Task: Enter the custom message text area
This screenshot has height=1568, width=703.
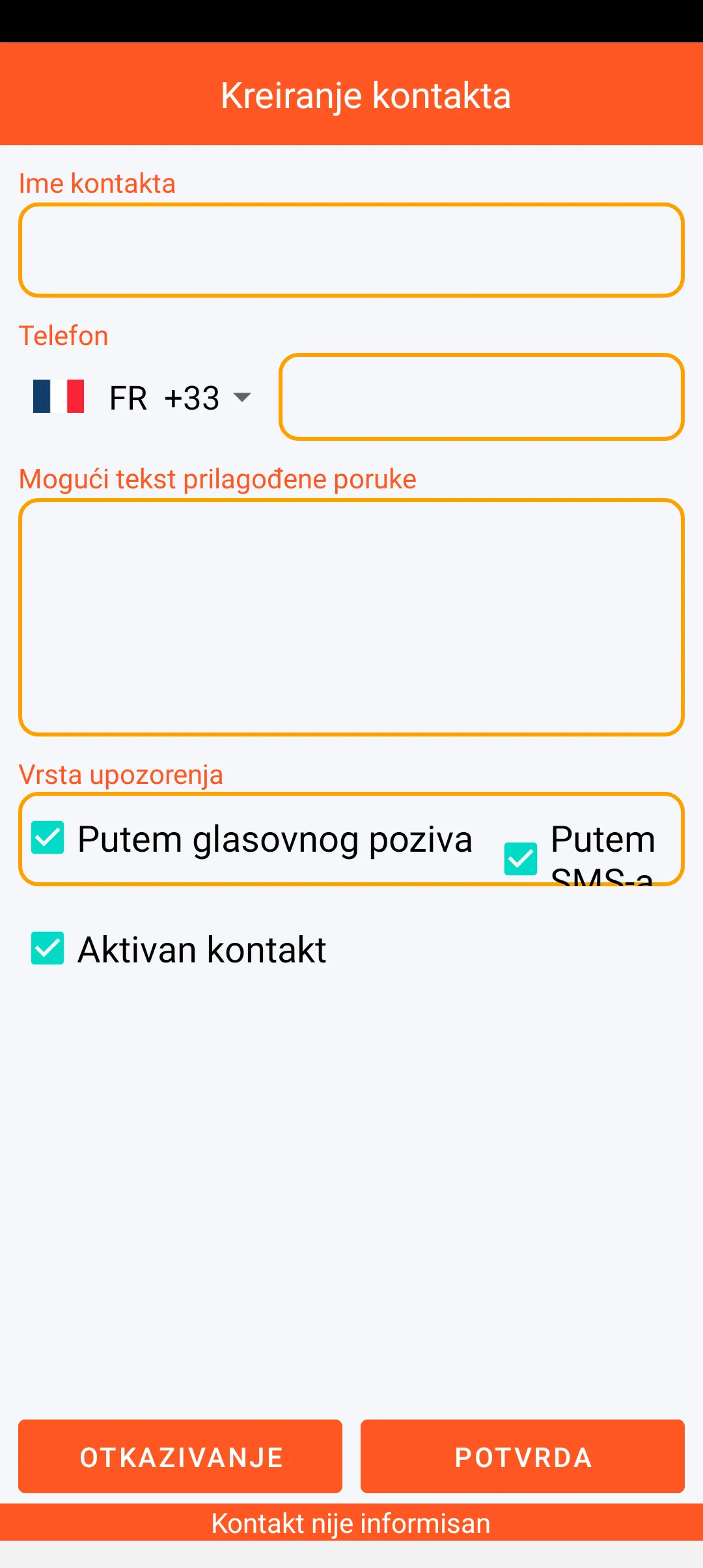Action: [351, 617]
